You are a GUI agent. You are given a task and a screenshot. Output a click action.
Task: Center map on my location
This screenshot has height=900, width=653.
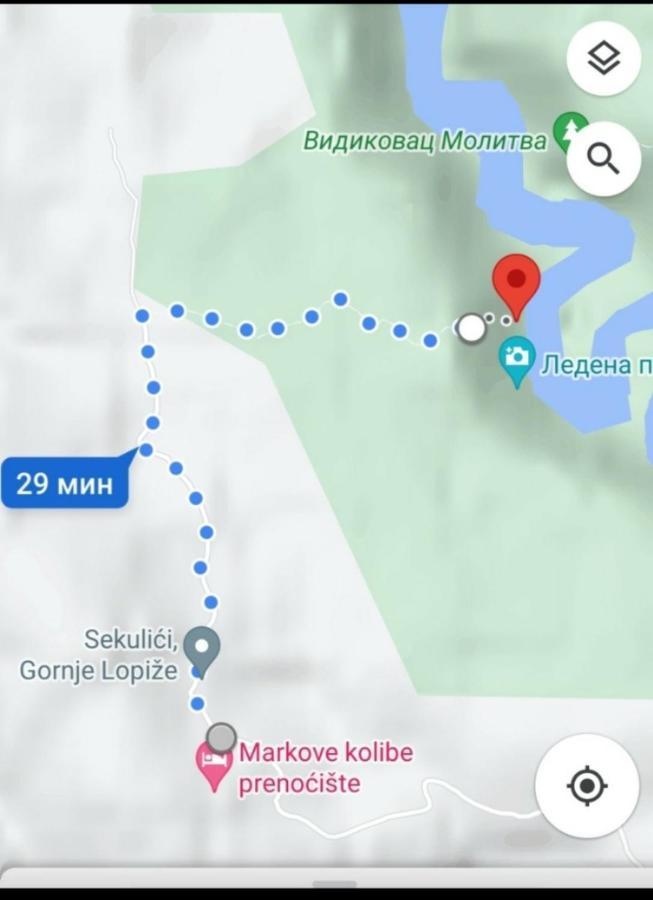coord(587,786)
